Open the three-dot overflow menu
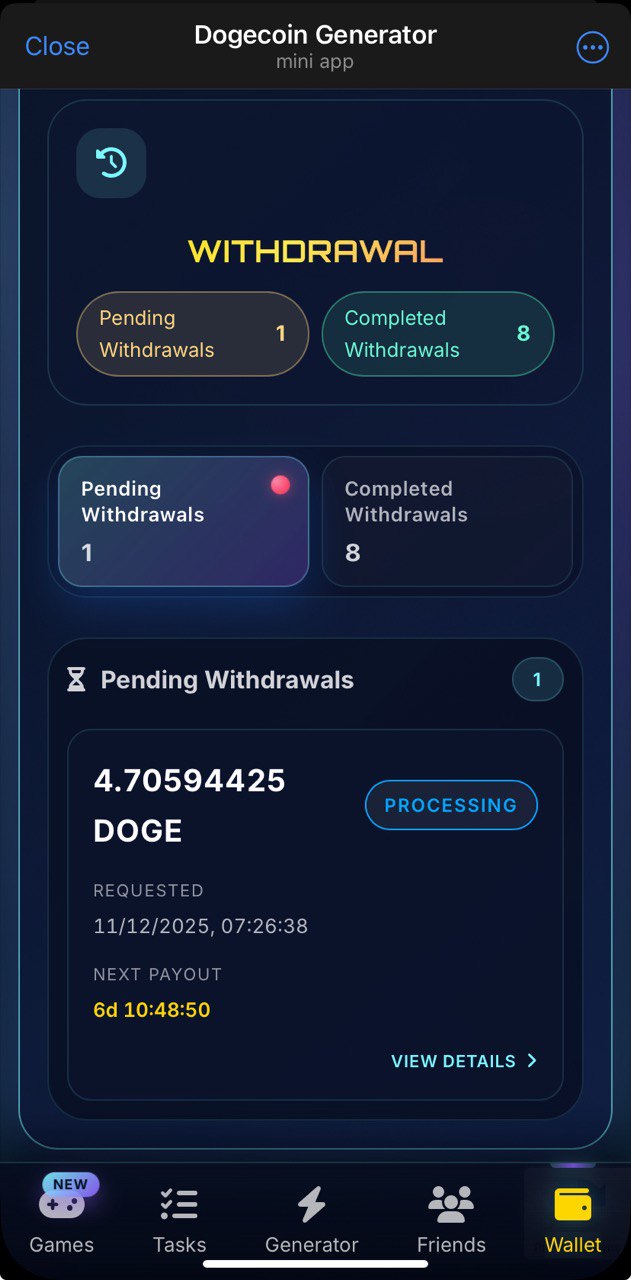631x1280 pixels. pyautogui.click(x=593, y=47)
